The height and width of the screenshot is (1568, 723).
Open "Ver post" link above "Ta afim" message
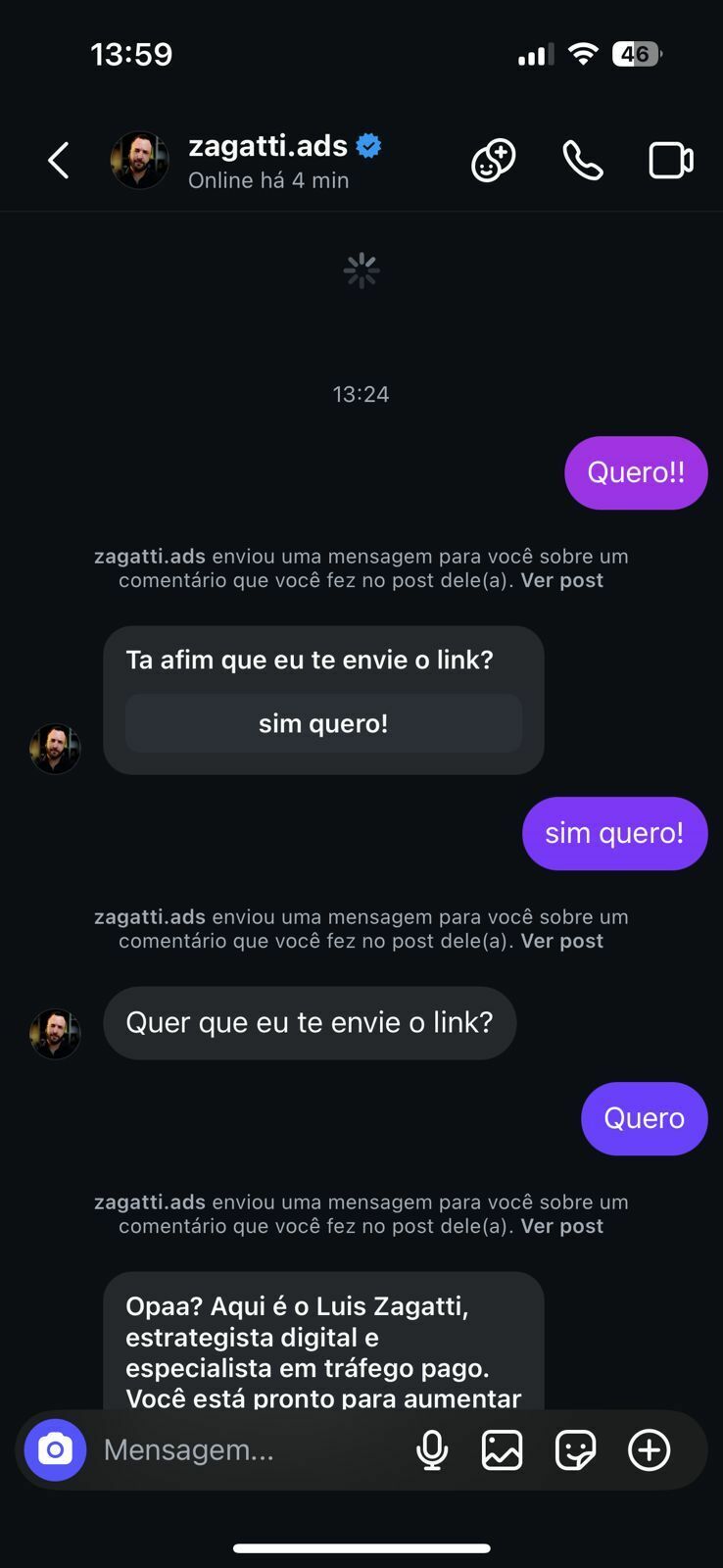point(561,580)
